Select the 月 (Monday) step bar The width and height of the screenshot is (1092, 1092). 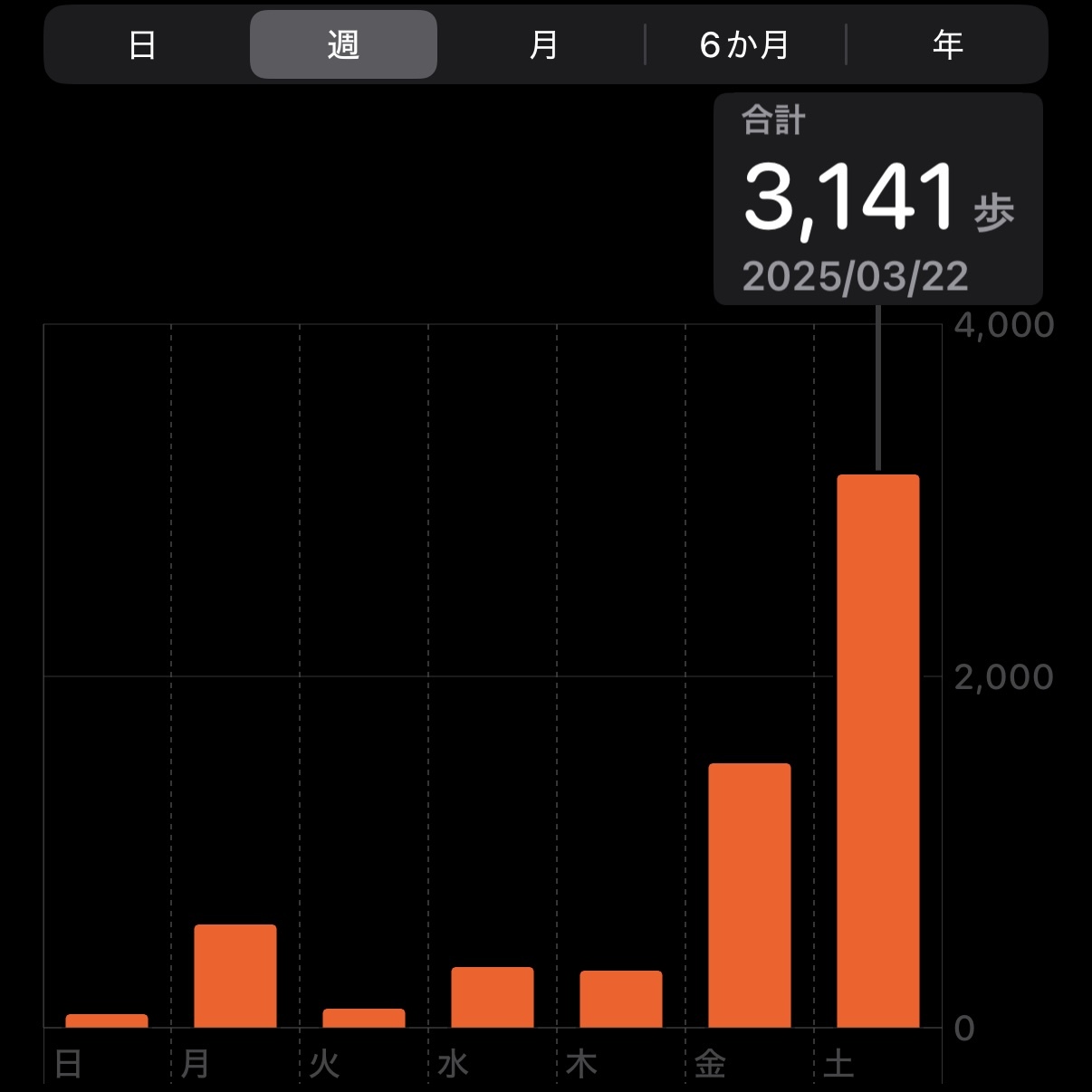(x=235, y=976)
